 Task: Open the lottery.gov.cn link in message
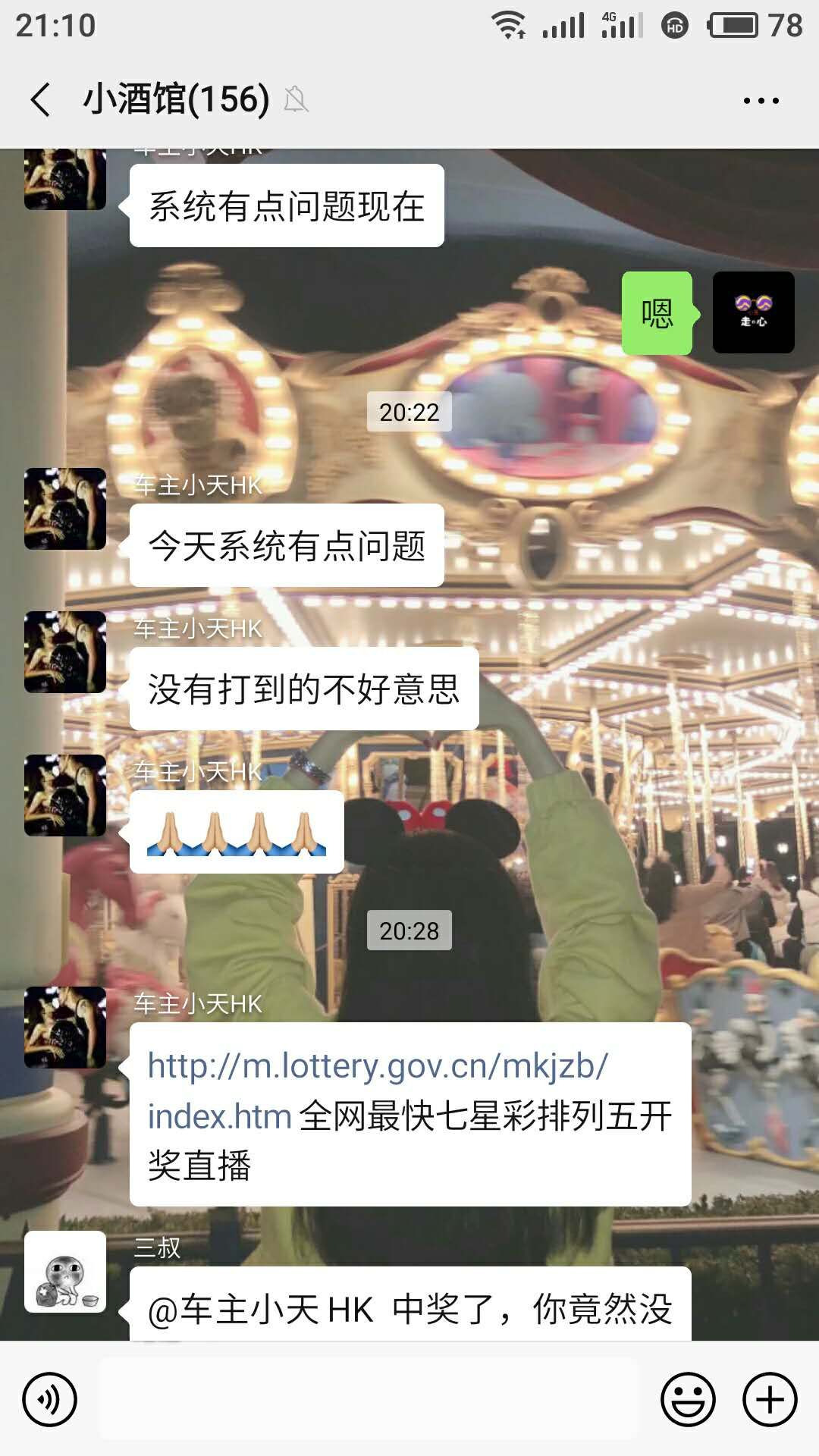(x=377, y=1067)
